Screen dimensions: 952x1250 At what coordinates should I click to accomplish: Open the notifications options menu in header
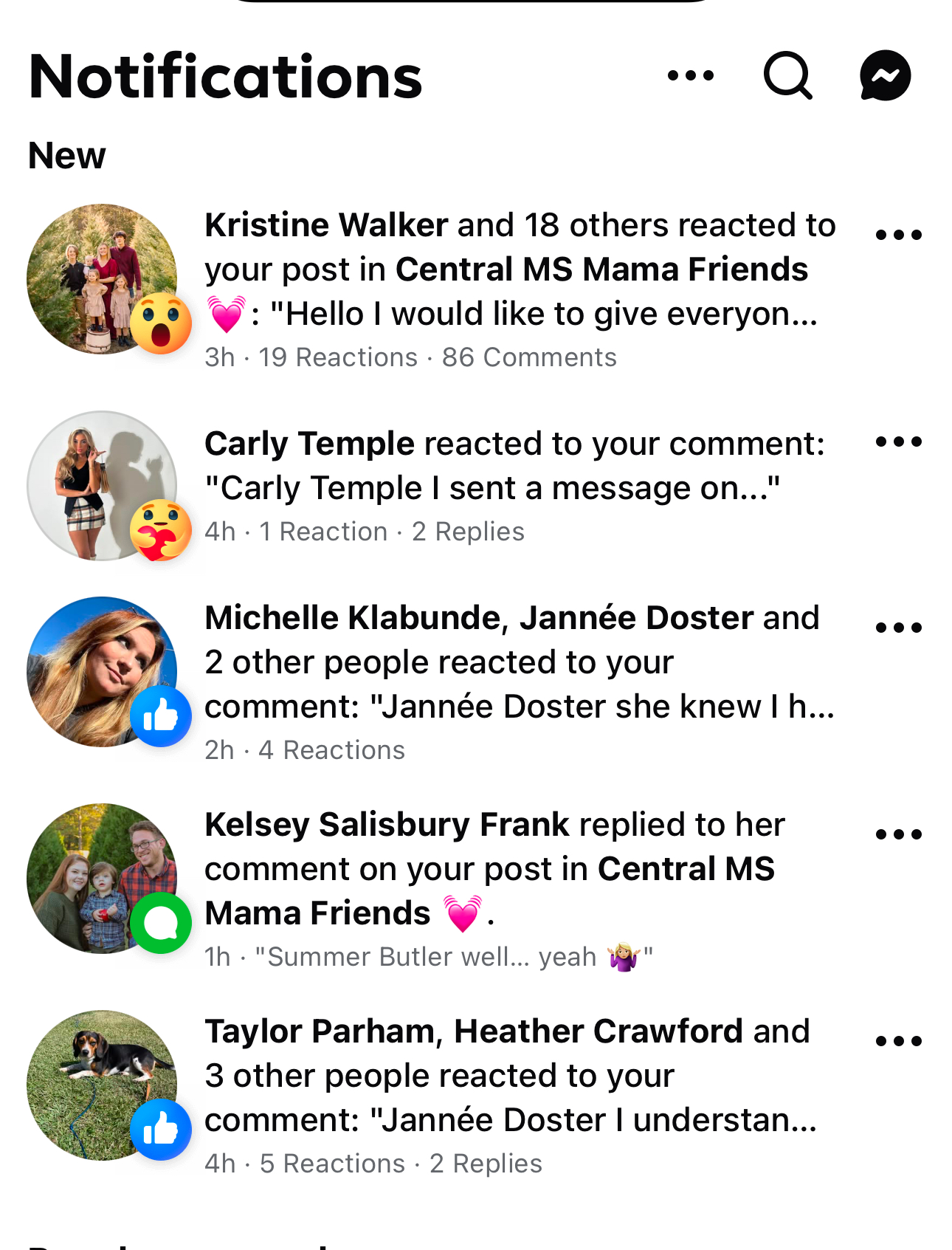pyautogui.click(x=690, y=75)
